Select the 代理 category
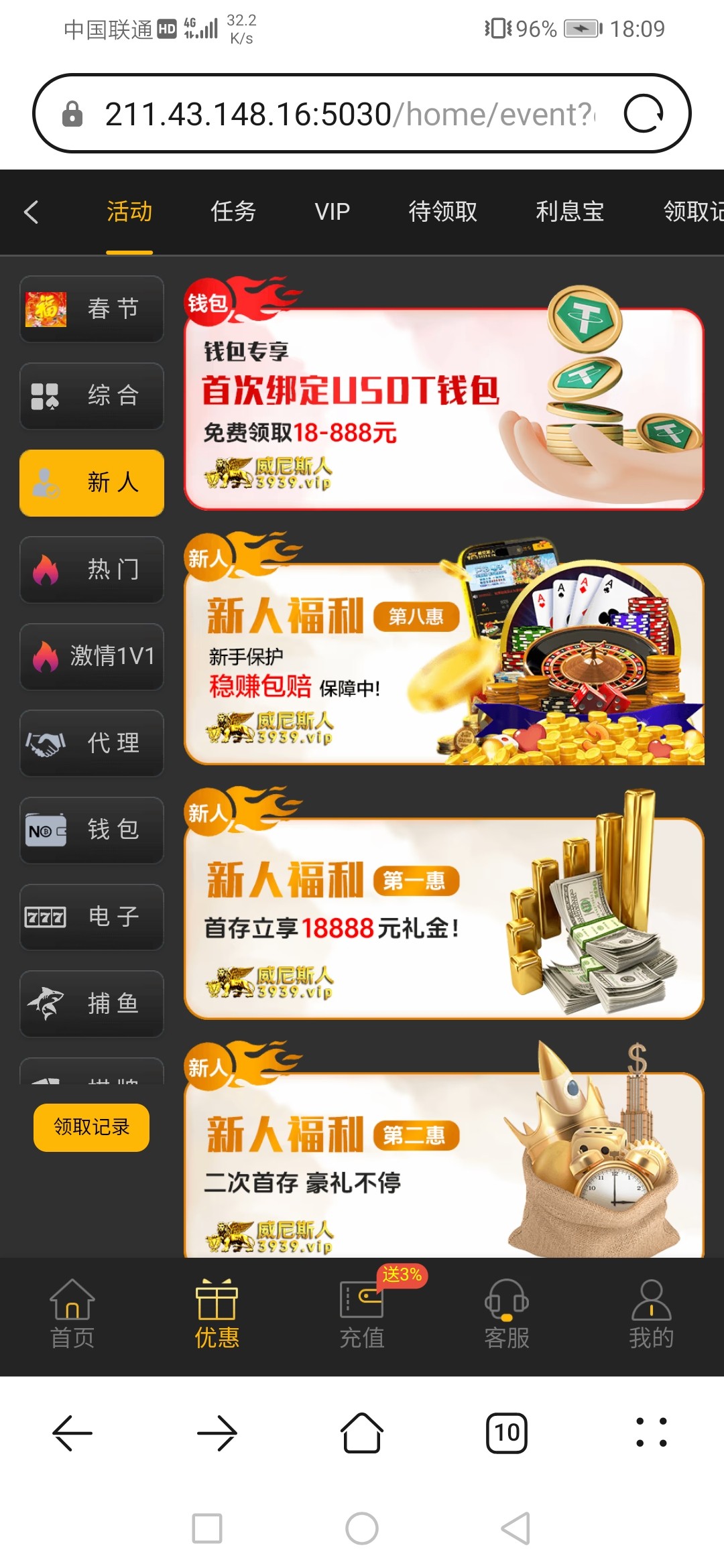This screenshot has height=1568, width=724. click(x=92, y=743)
